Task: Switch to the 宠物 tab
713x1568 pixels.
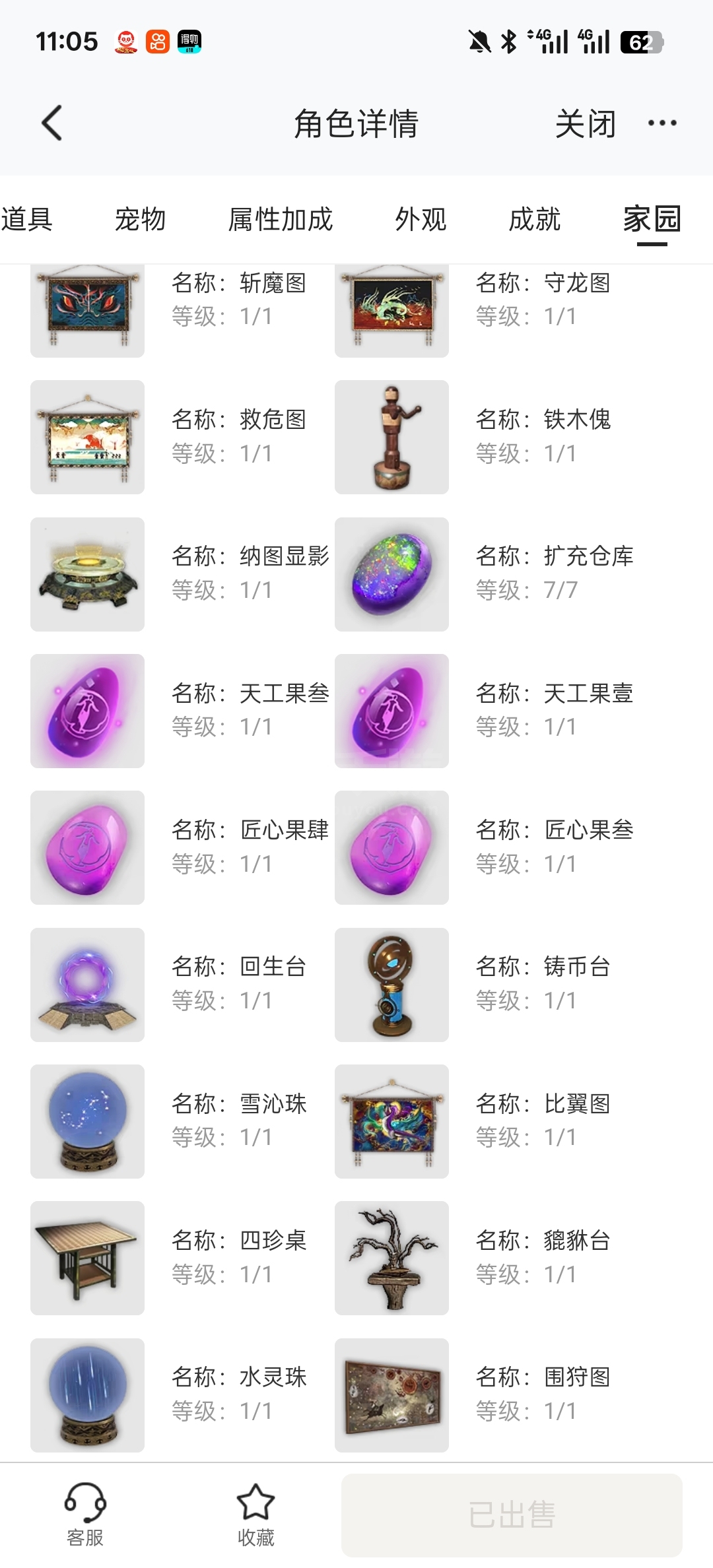Action: coord(140,220)
